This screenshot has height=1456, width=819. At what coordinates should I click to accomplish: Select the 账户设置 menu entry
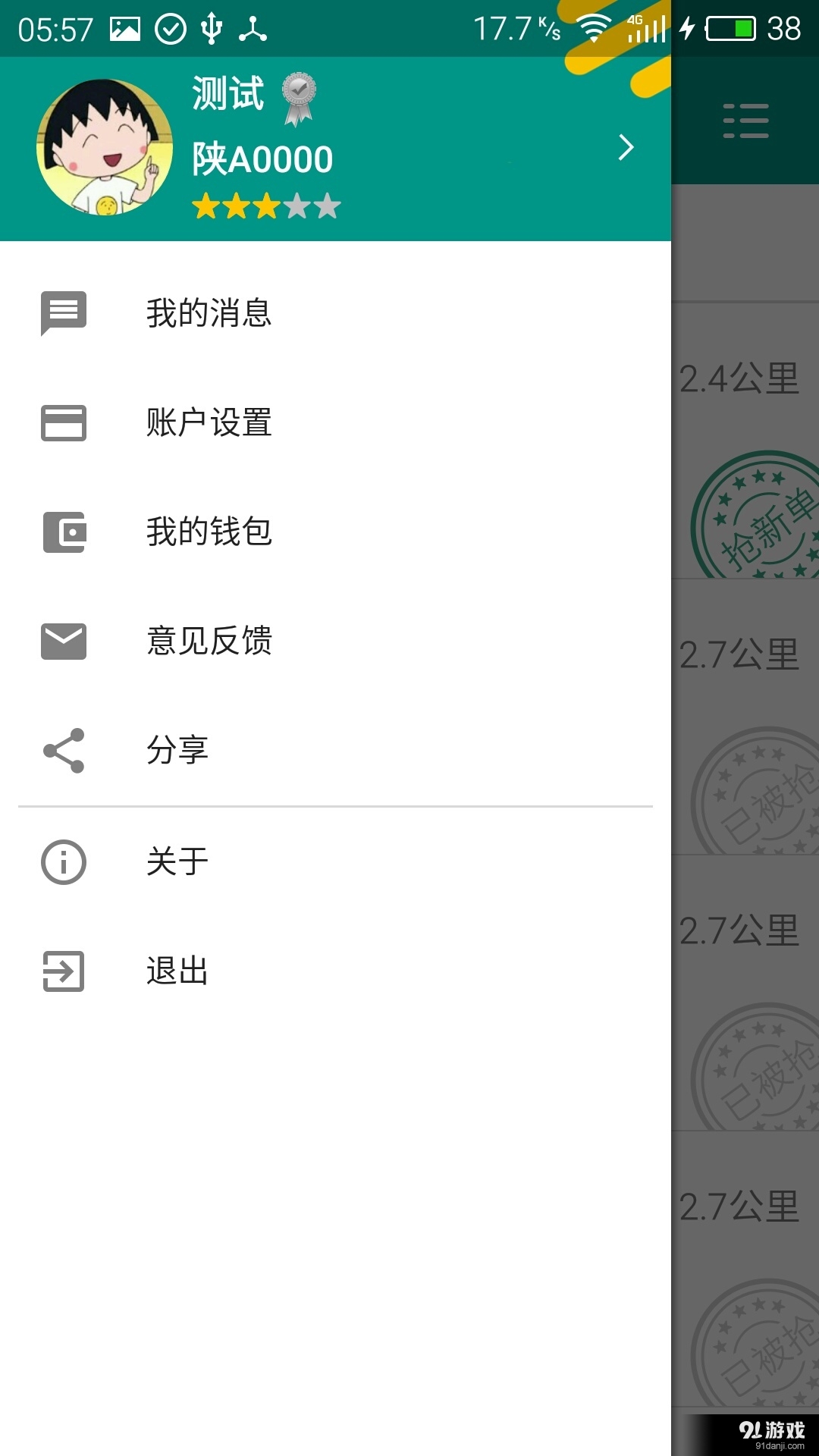click(x=210, y=424)
